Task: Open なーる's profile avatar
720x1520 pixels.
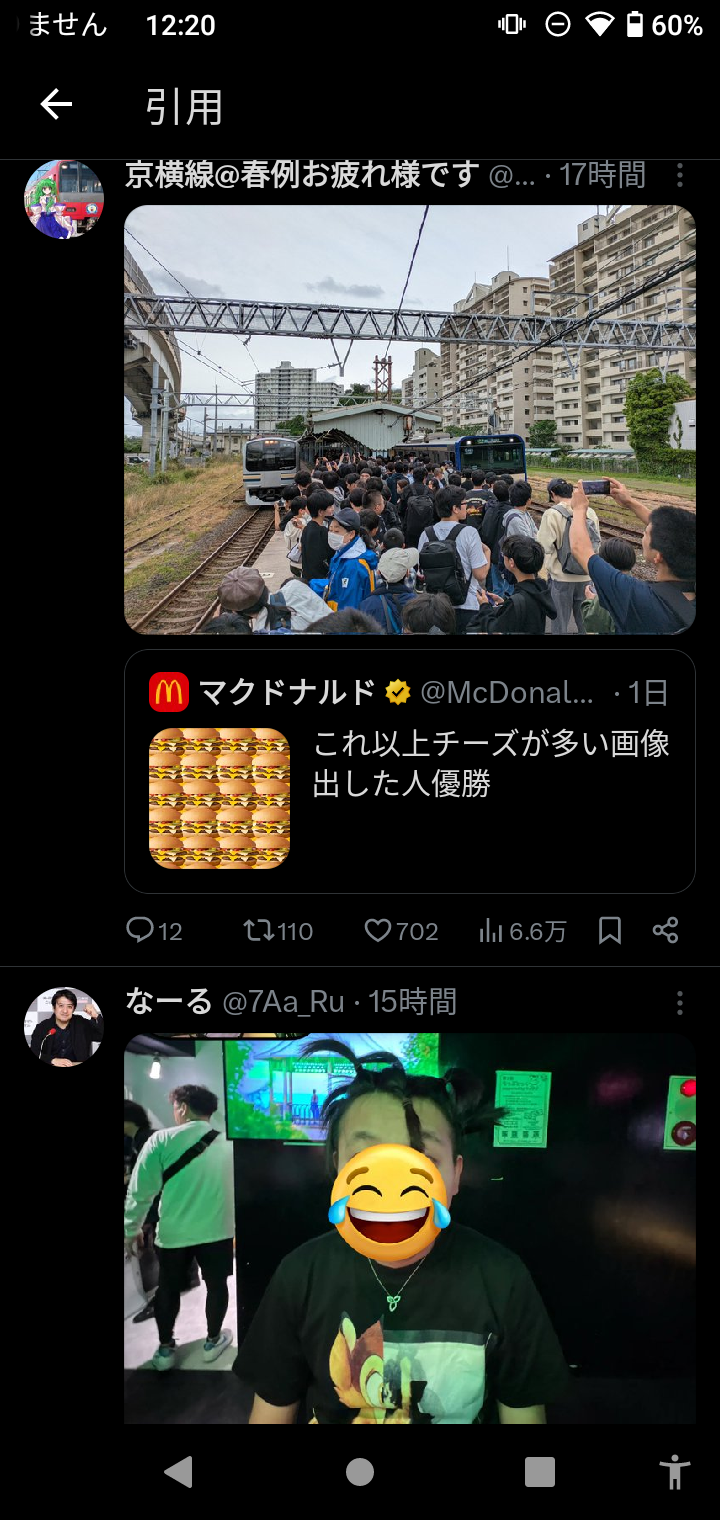Action: point(64,1026)
